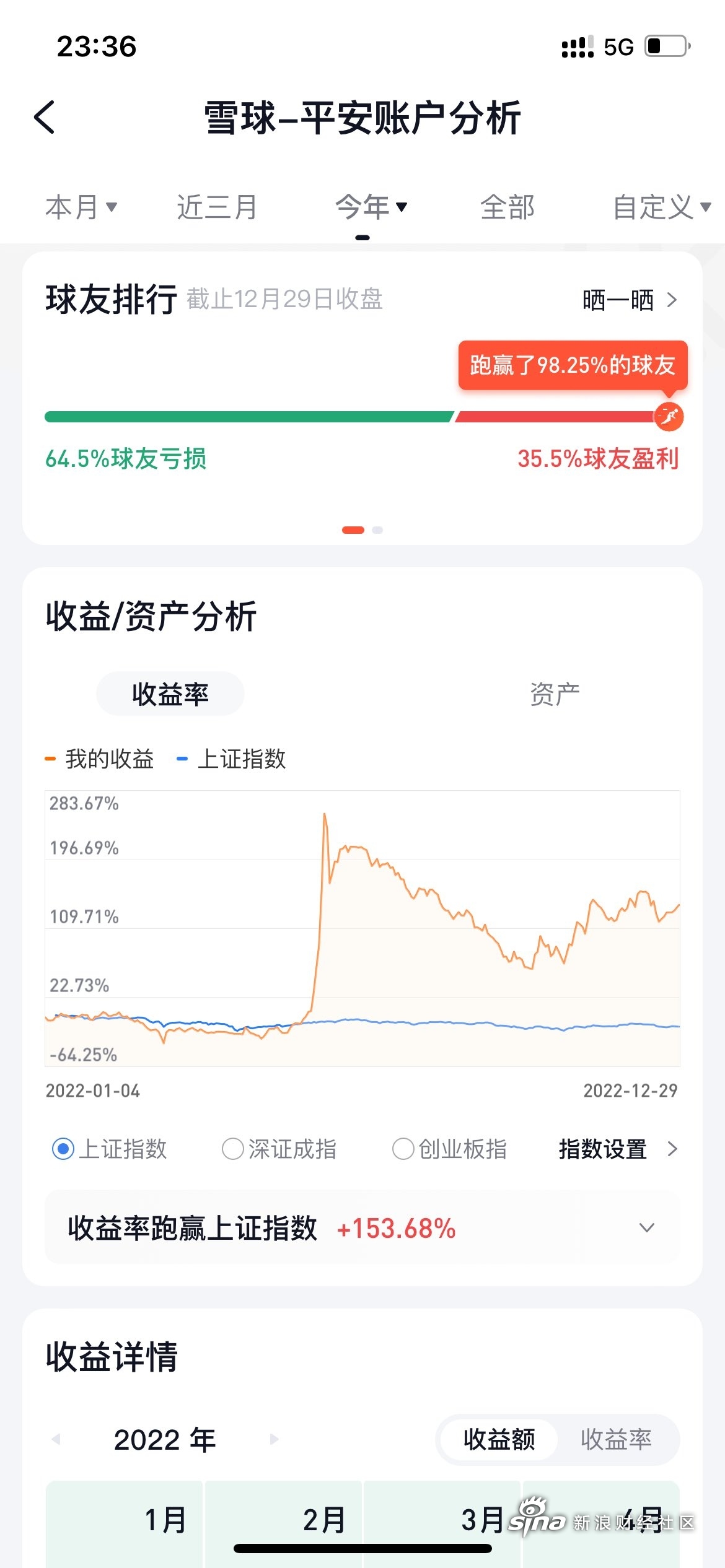The height and width of the screenshot is (1568, 725).
Task: Go back using the top-left arrow
Action: 44,117
